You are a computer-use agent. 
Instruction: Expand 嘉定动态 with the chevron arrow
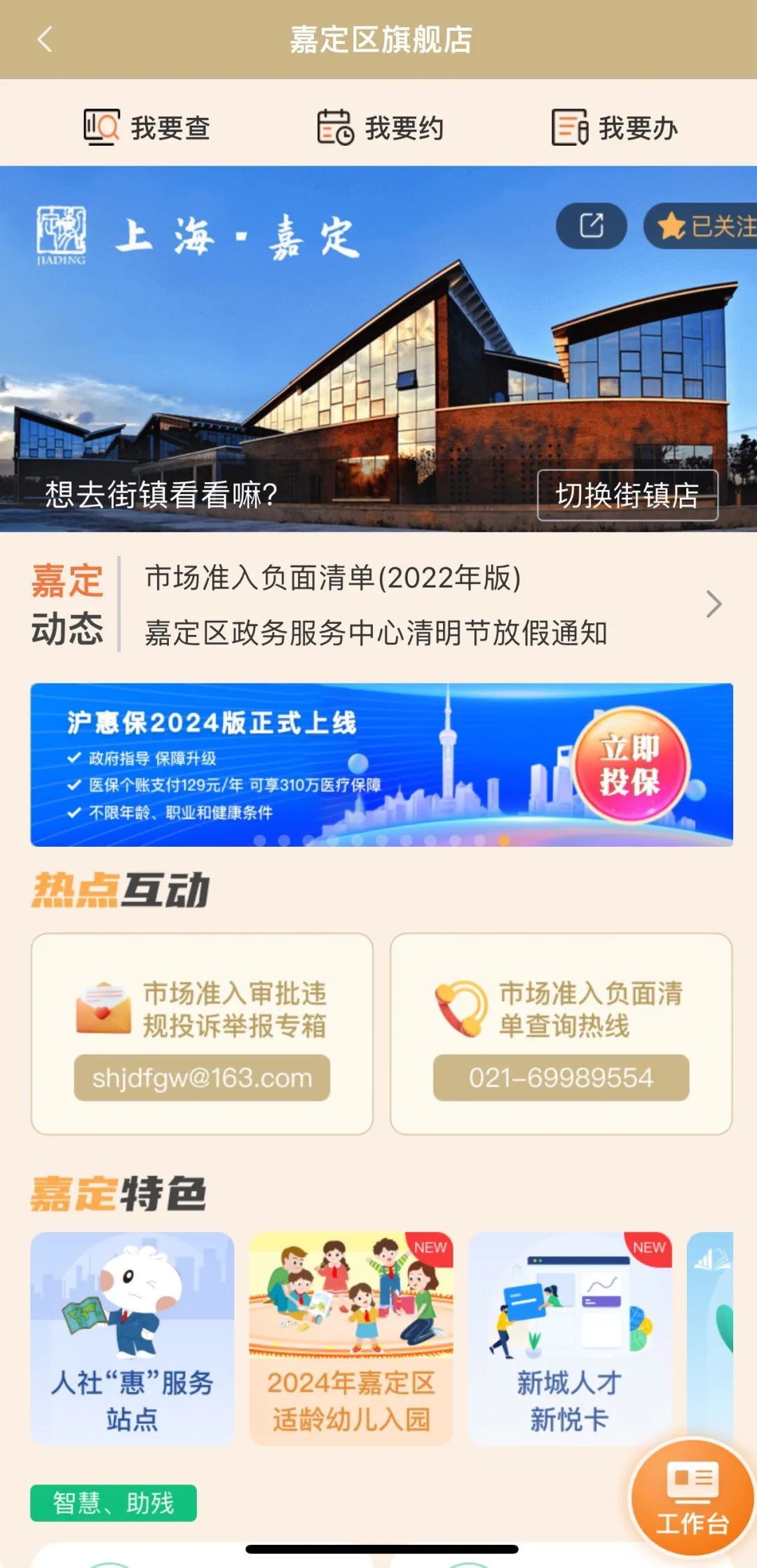coord(714,604)
